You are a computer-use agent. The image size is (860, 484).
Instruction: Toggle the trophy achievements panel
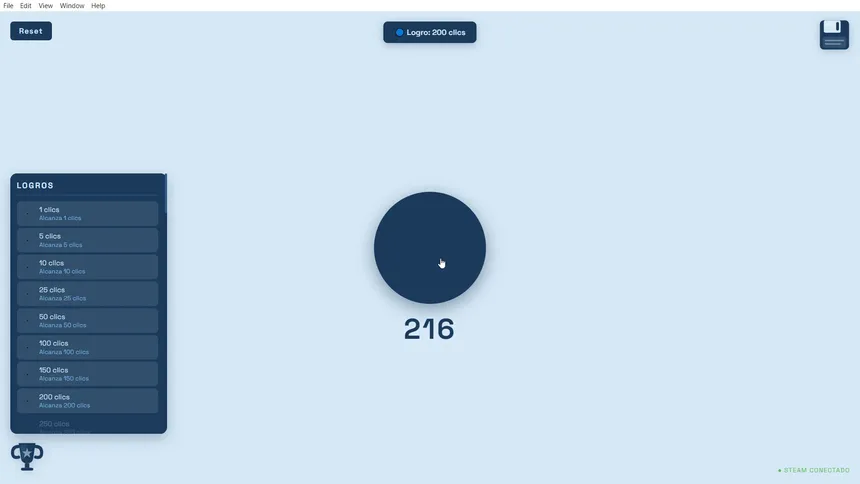click(27, 456)
